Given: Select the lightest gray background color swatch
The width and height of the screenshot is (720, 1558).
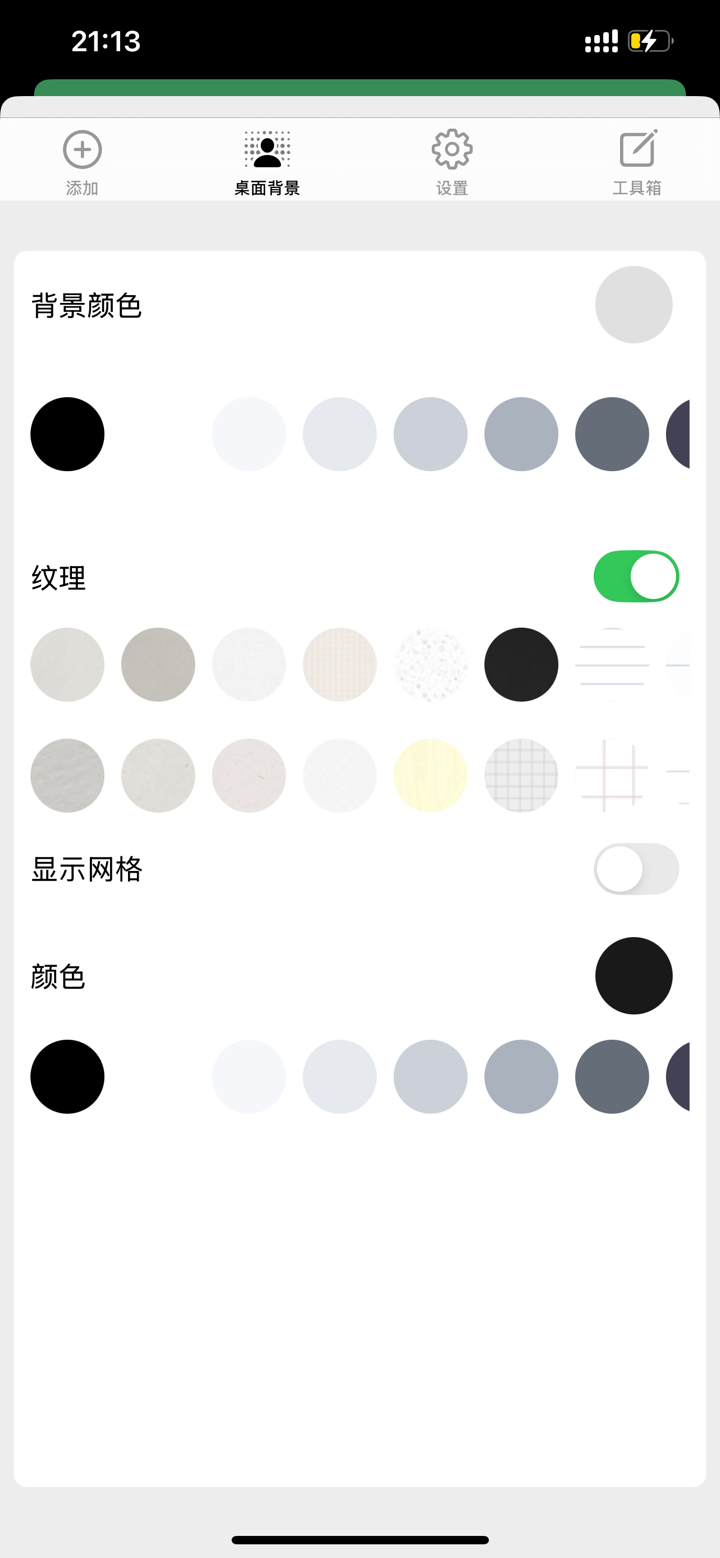Looking at the screenshot, I should click(249, 434).
